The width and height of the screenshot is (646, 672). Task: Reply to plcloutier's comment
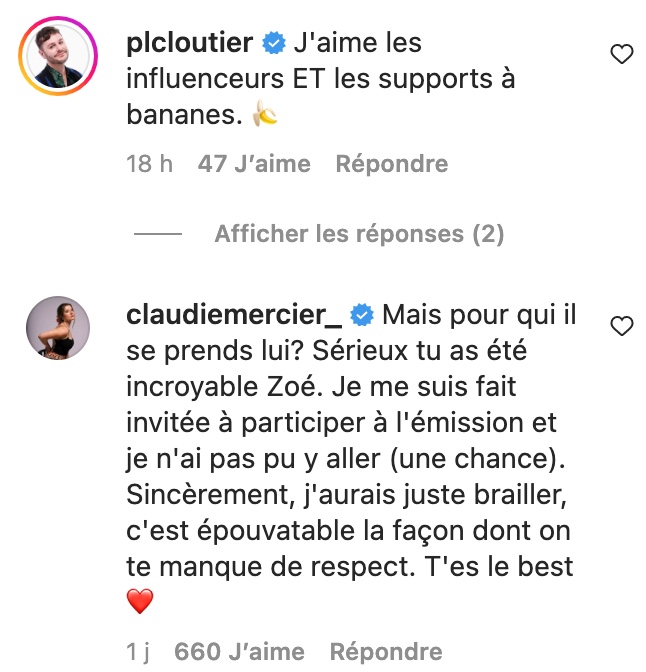tap(391, 164)
